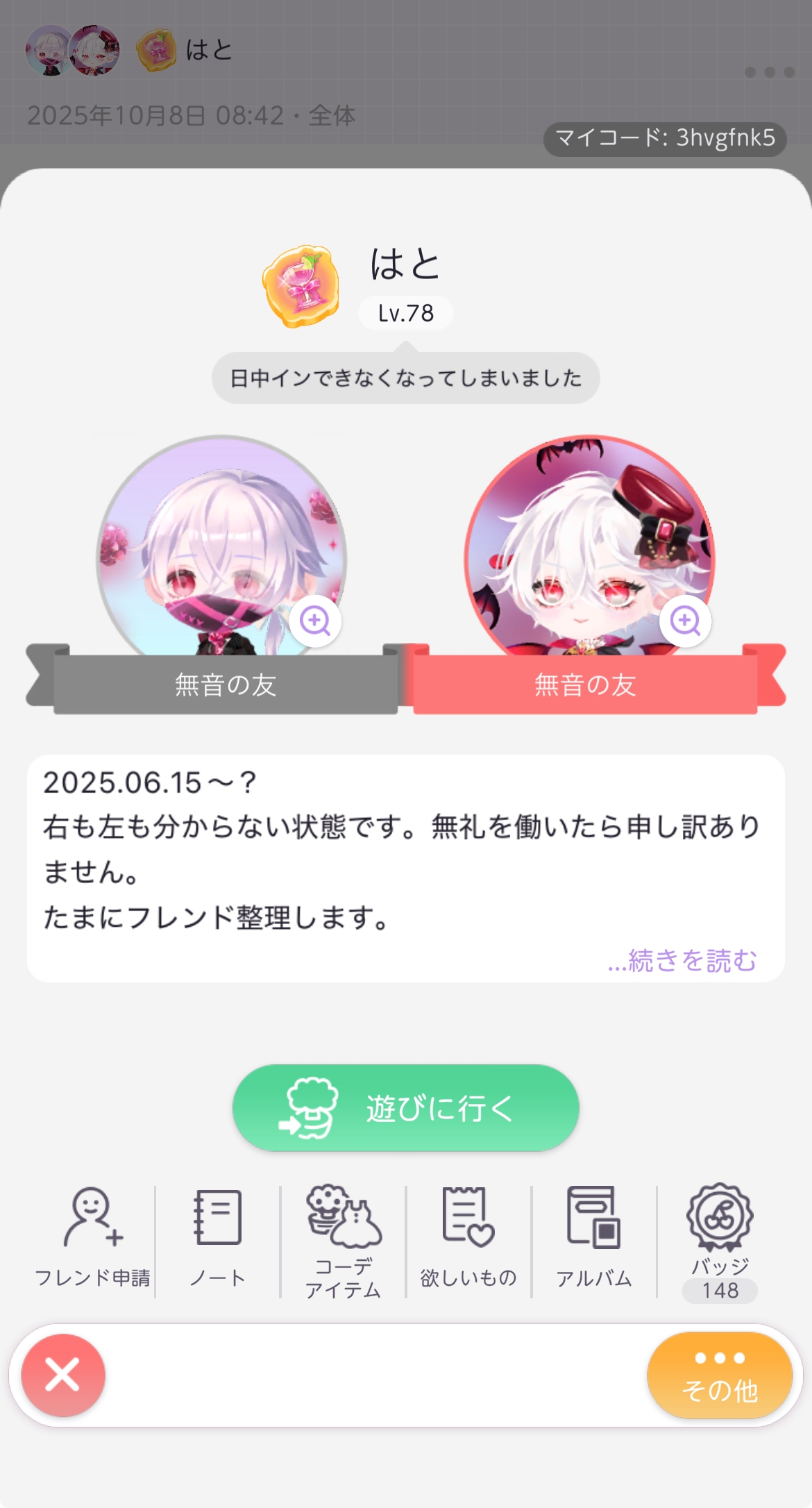Close the profile with the red X
Viewport: 812px width, 1508px height.
click(x=63, y=1375)
